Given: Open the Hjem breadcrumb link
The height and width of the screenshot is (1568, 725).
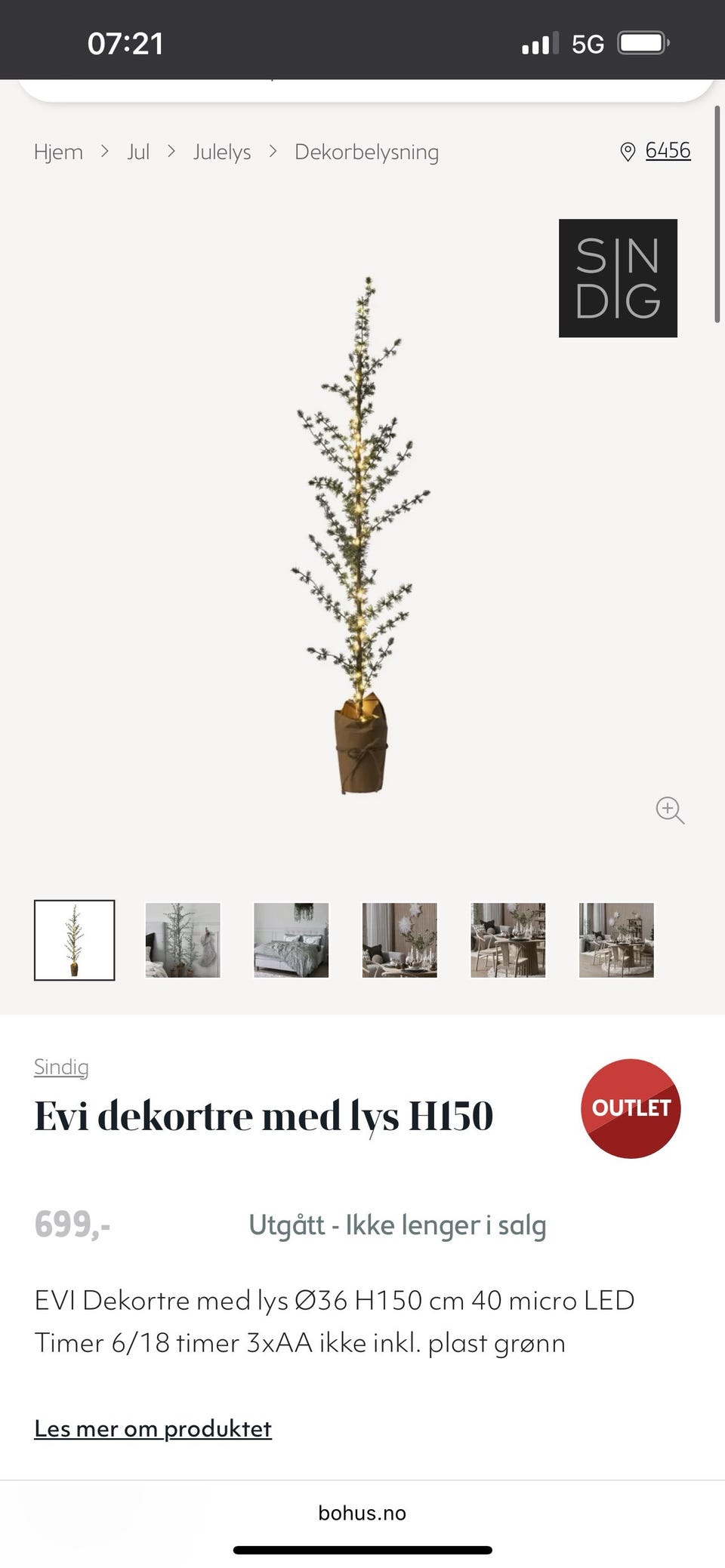Looking at the screenshot, I should (x=59, y=151).
